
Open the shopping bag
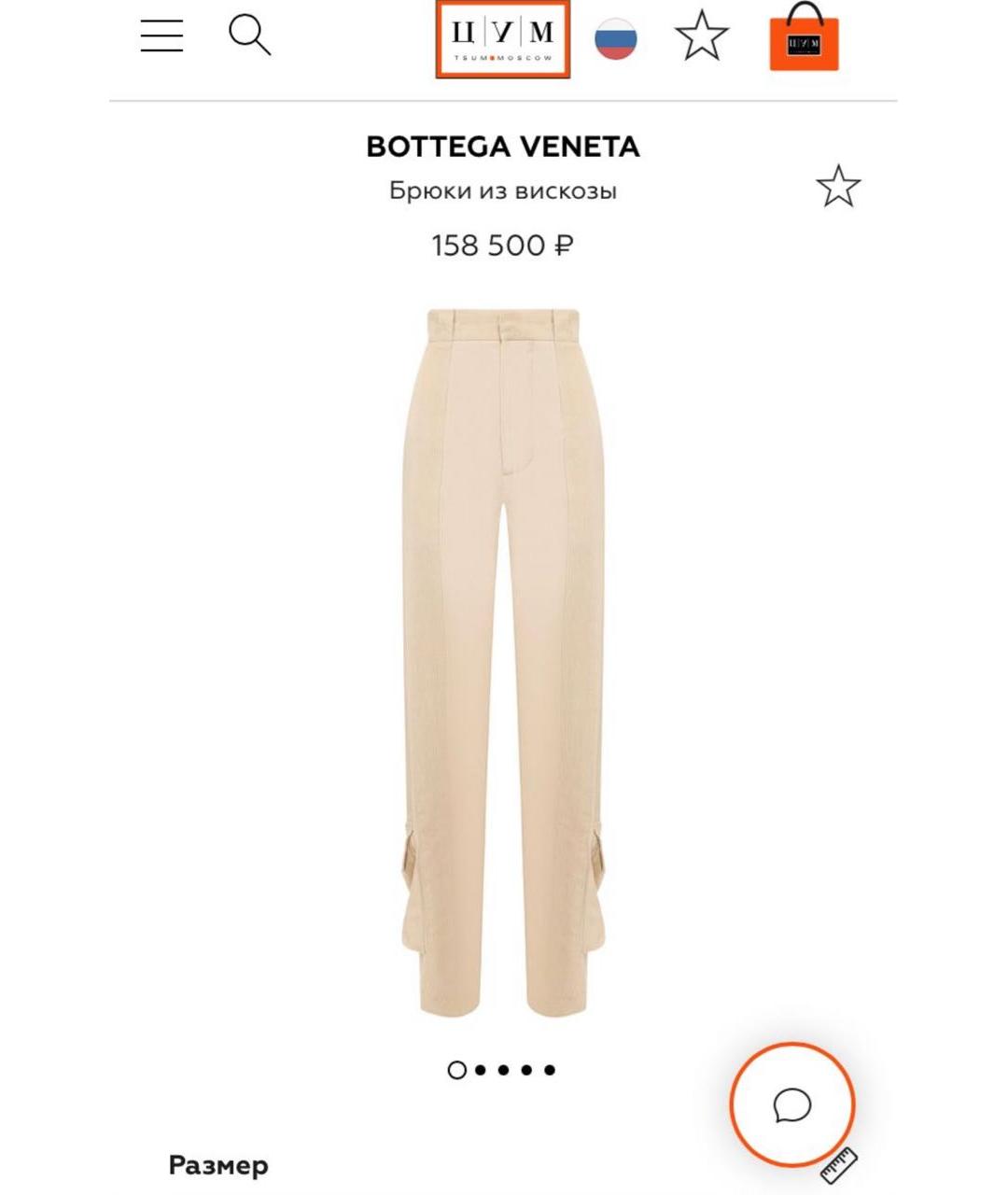coord(801,39)
